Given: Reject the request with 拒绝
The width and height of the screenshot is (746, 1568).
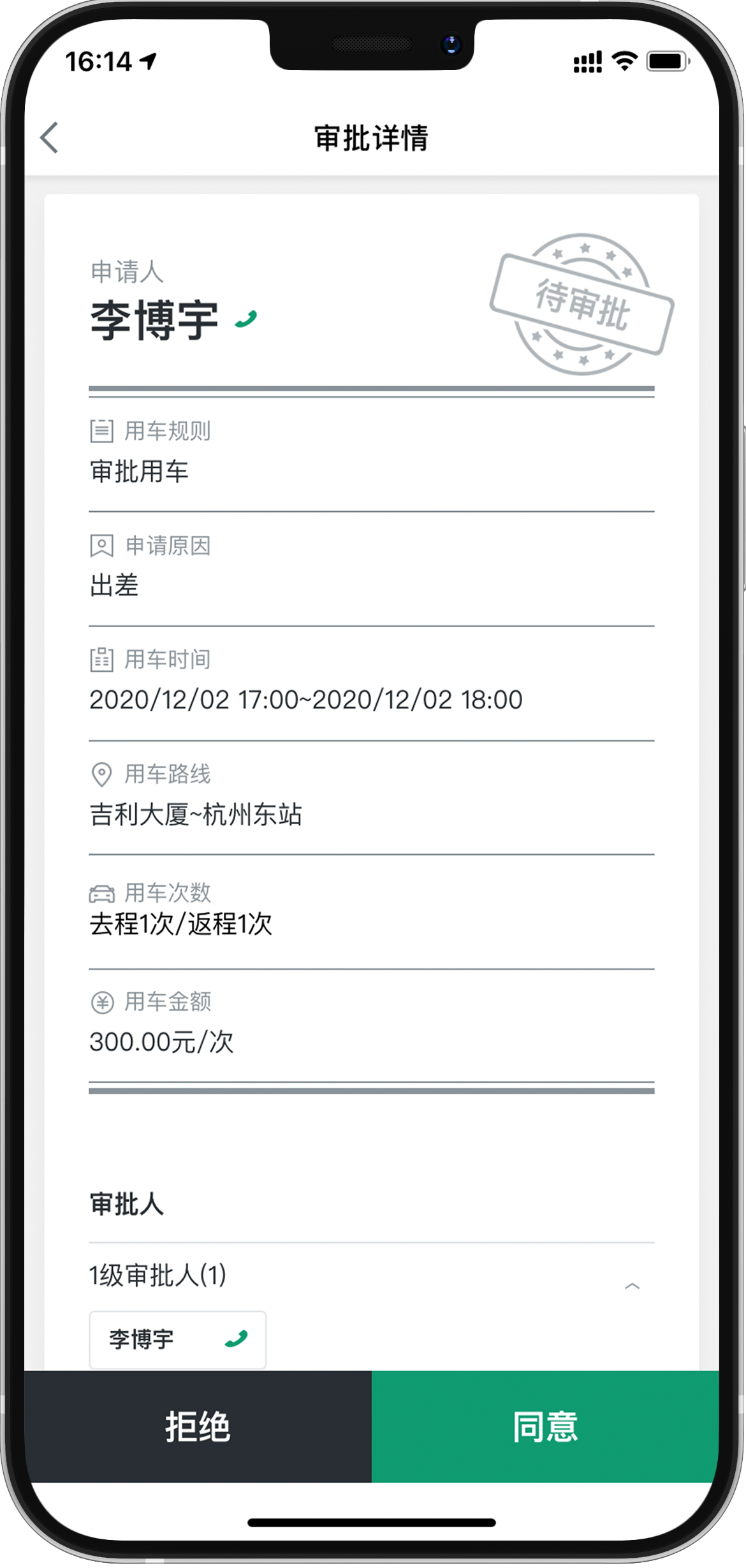Looking at the screenshot, I should pyautogui.click(x=198, y=1426).
